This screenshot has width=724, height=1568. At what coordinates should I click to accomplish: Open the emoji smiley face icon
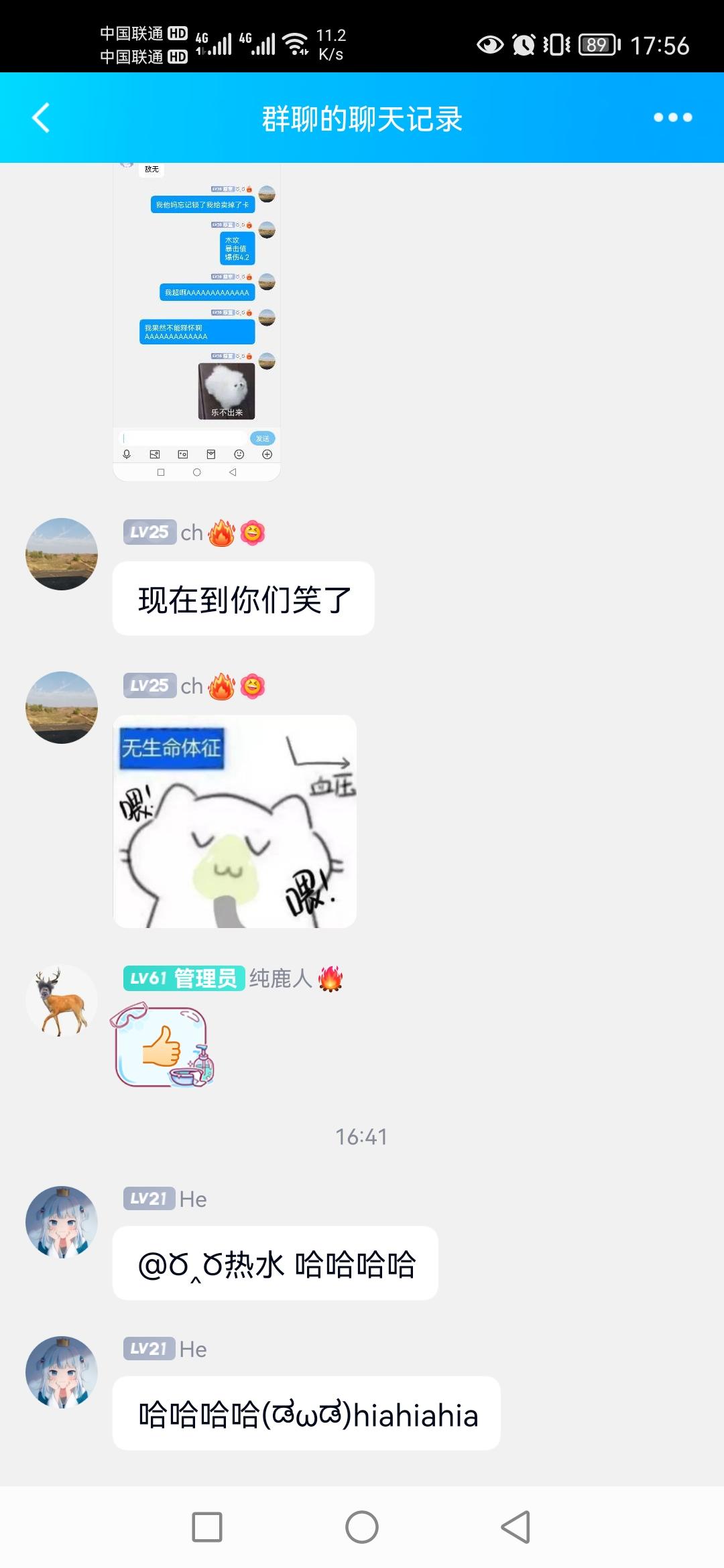(239, 454)
